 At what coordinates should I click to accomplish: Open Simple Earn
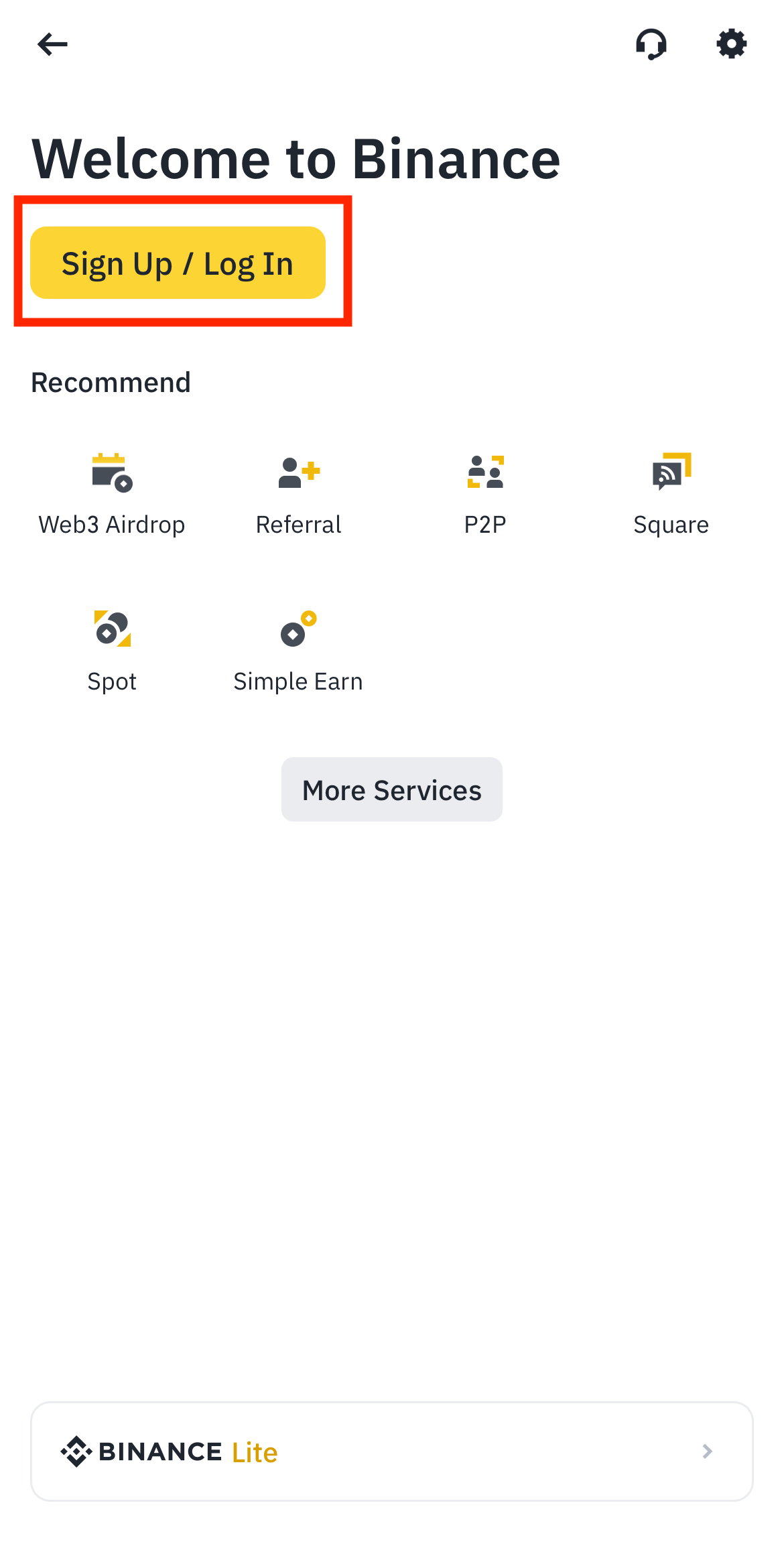coord(298,651)
